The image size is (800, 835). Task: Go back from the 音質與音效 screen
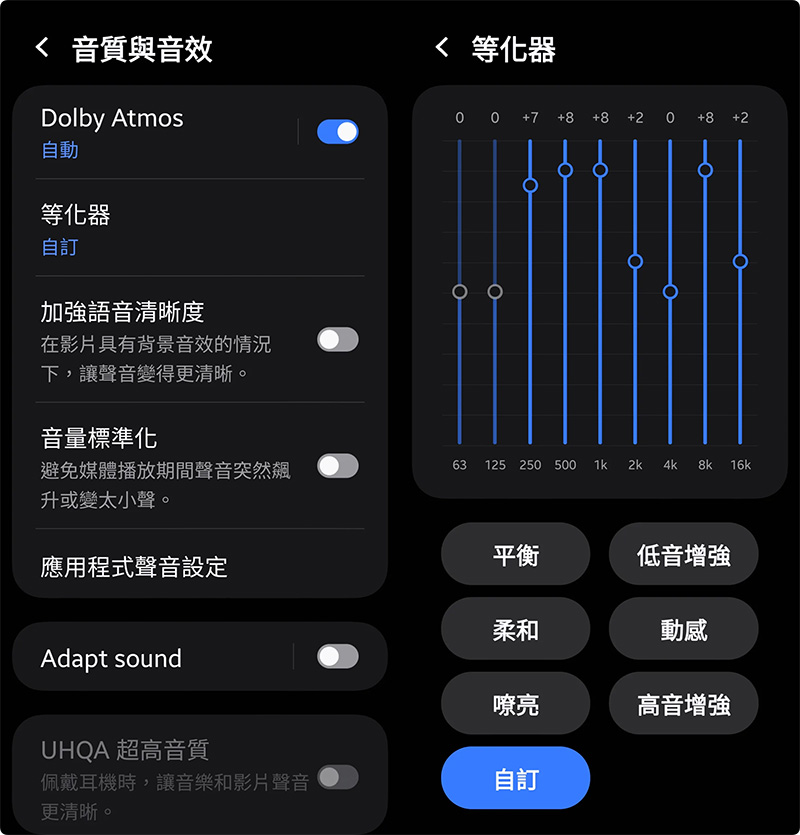click(42, 48)
